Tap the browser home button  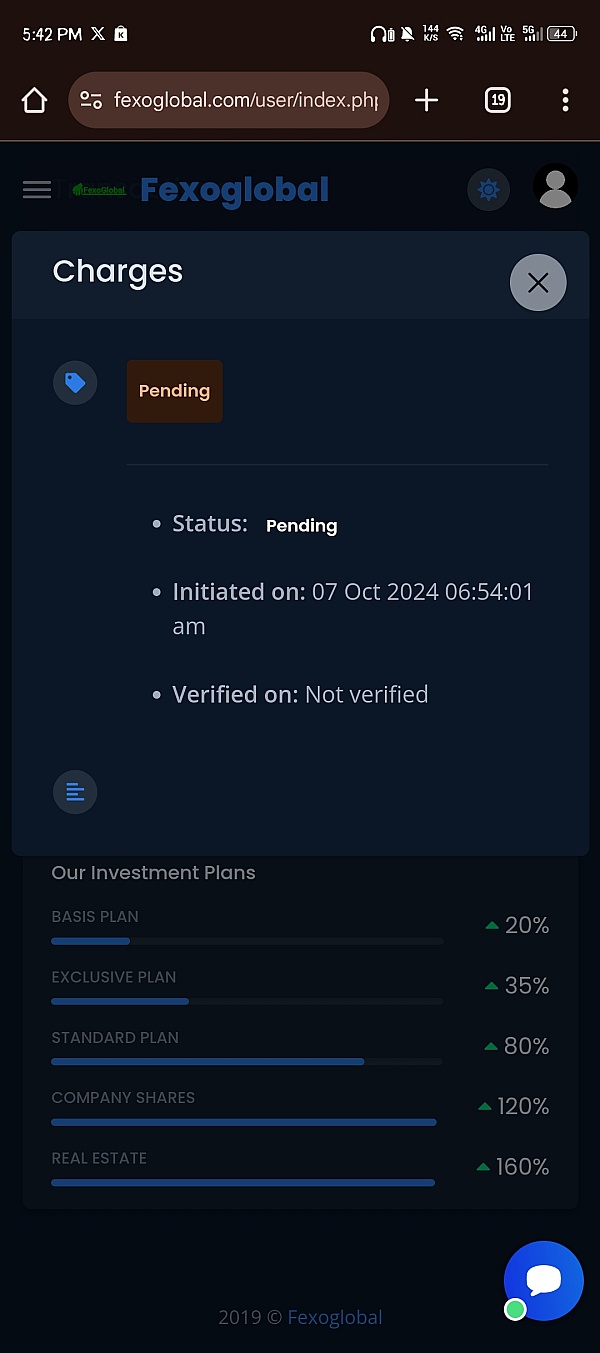34,100
